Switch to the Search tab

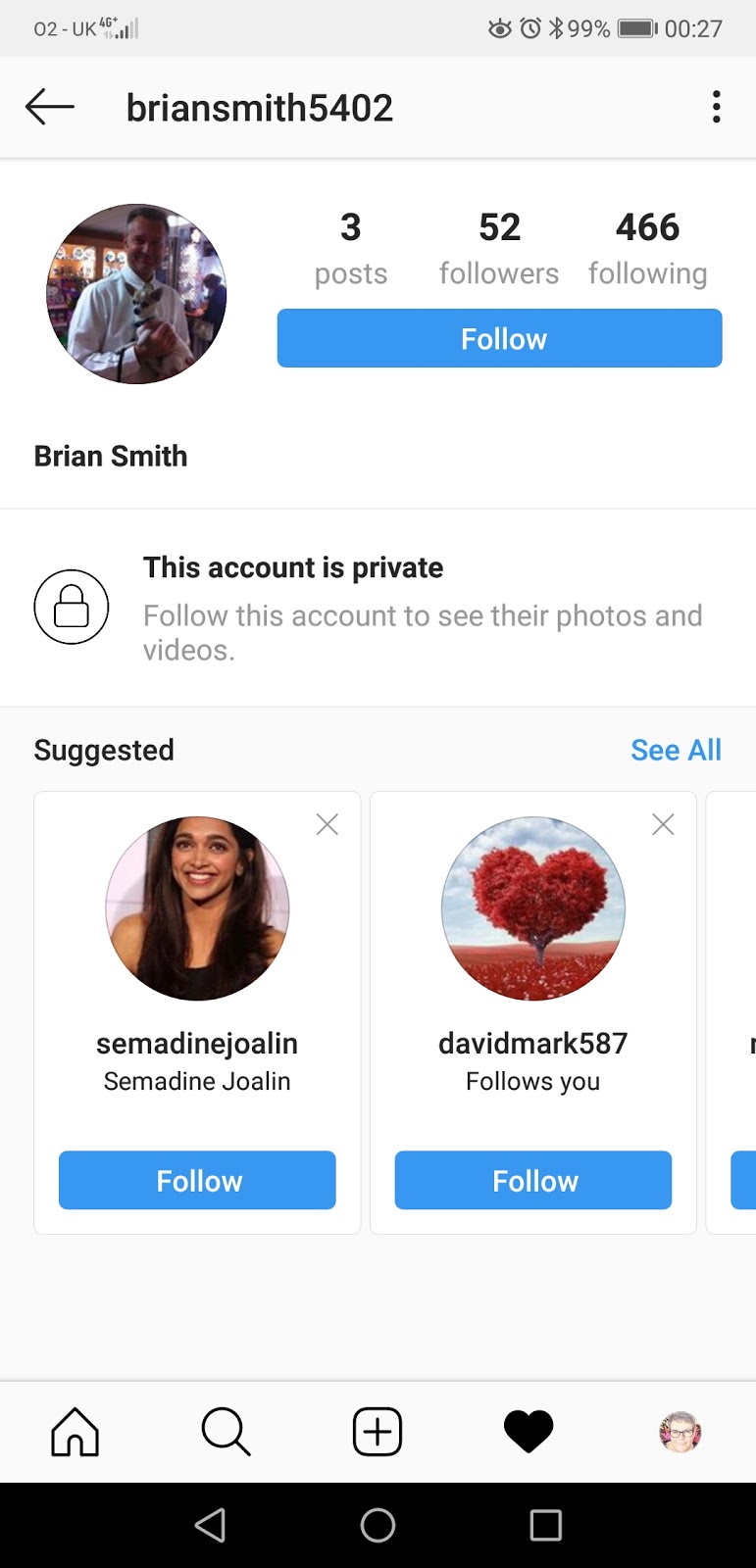click(227, 1432)
